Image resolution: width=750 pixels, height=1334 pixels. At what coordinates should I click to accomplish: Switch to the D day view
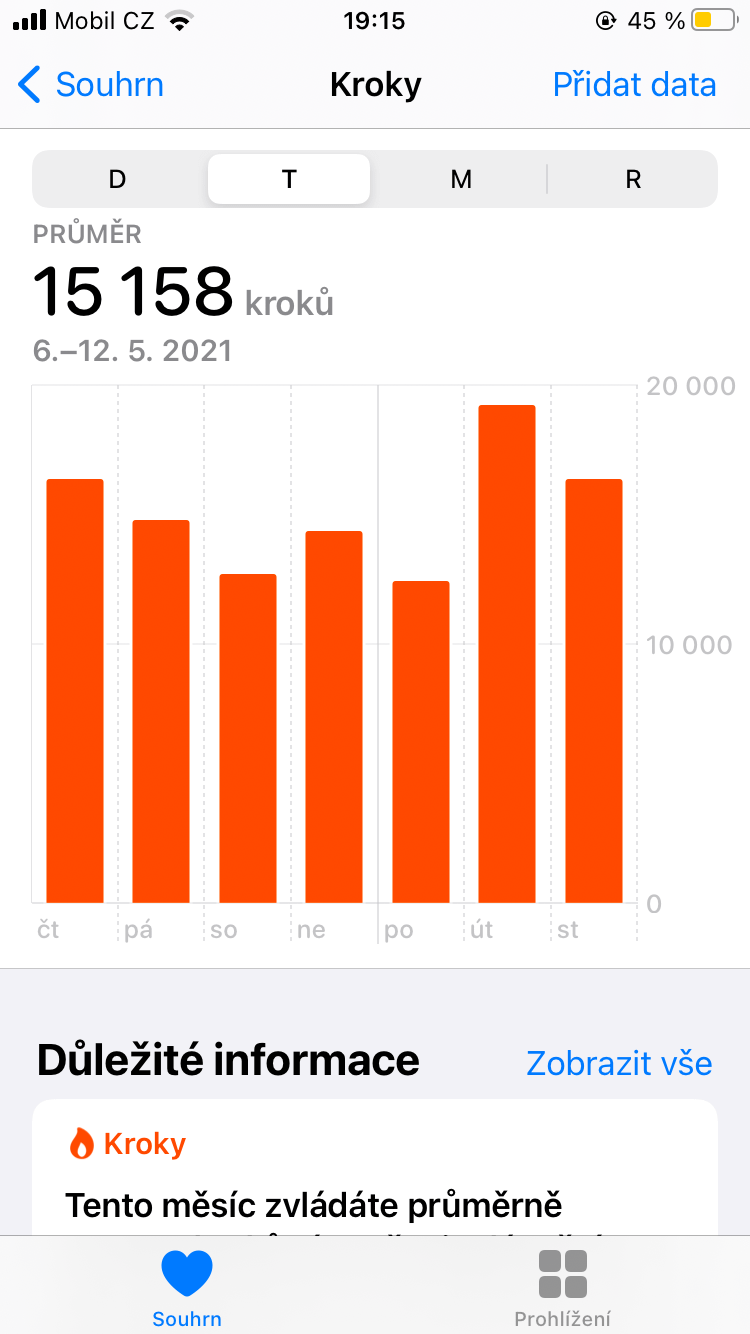point(118,179)
